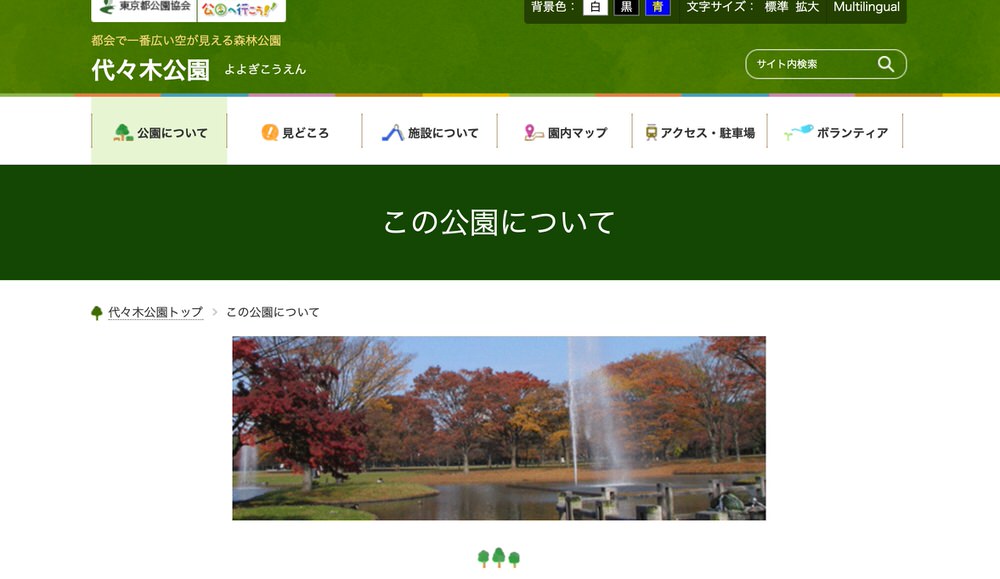
Task: Set background color to blue (青)
Action: click(657, 7)
